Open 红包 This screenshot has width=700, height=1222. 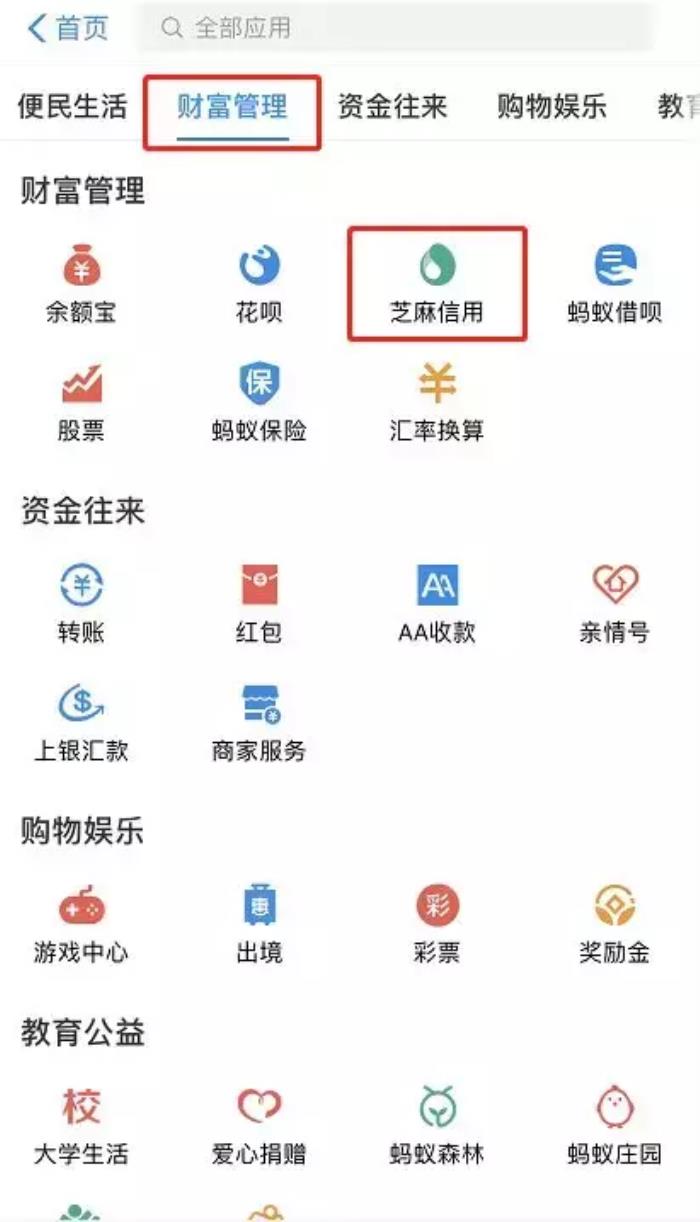[259, 603]
